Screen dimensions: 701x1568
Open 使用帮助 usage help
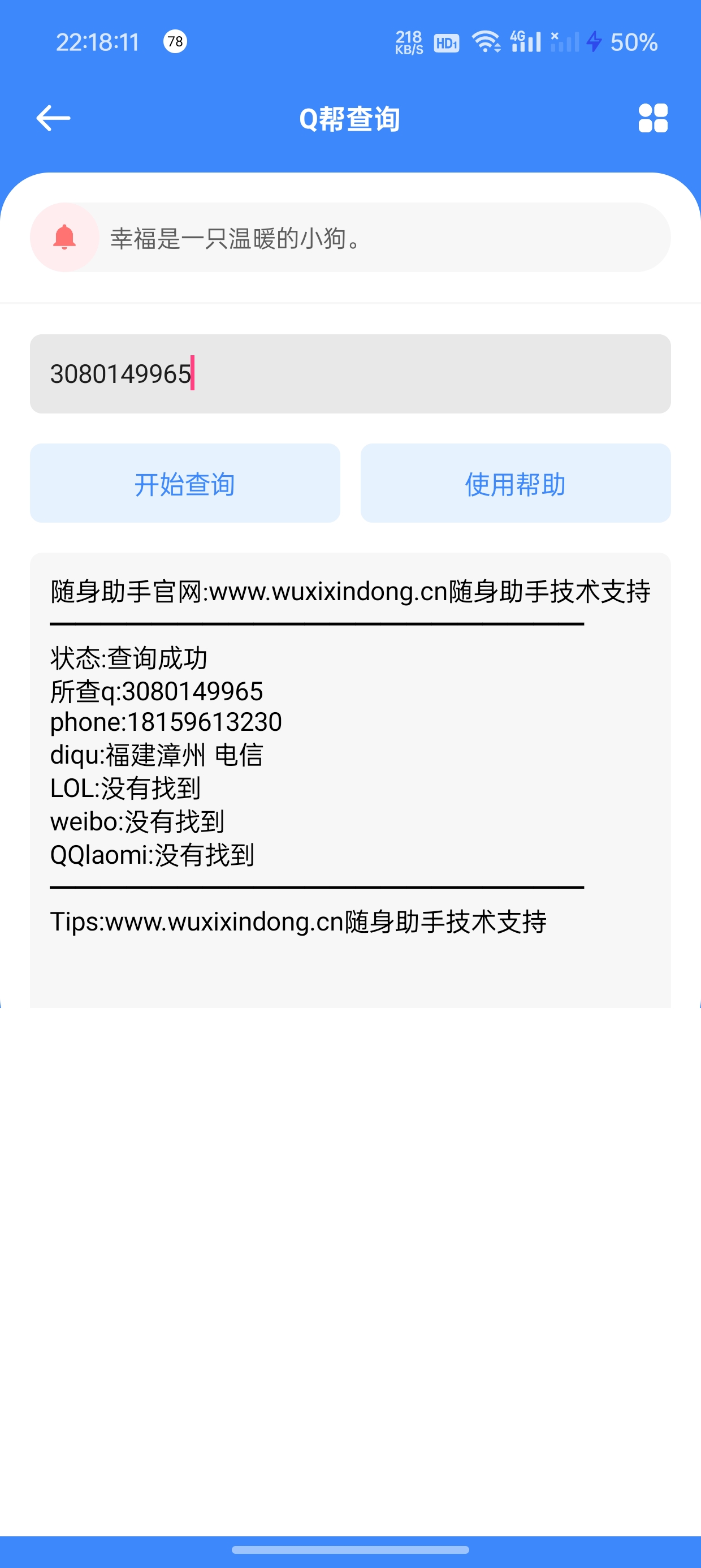pyautogui.click(x=516, y=483)
